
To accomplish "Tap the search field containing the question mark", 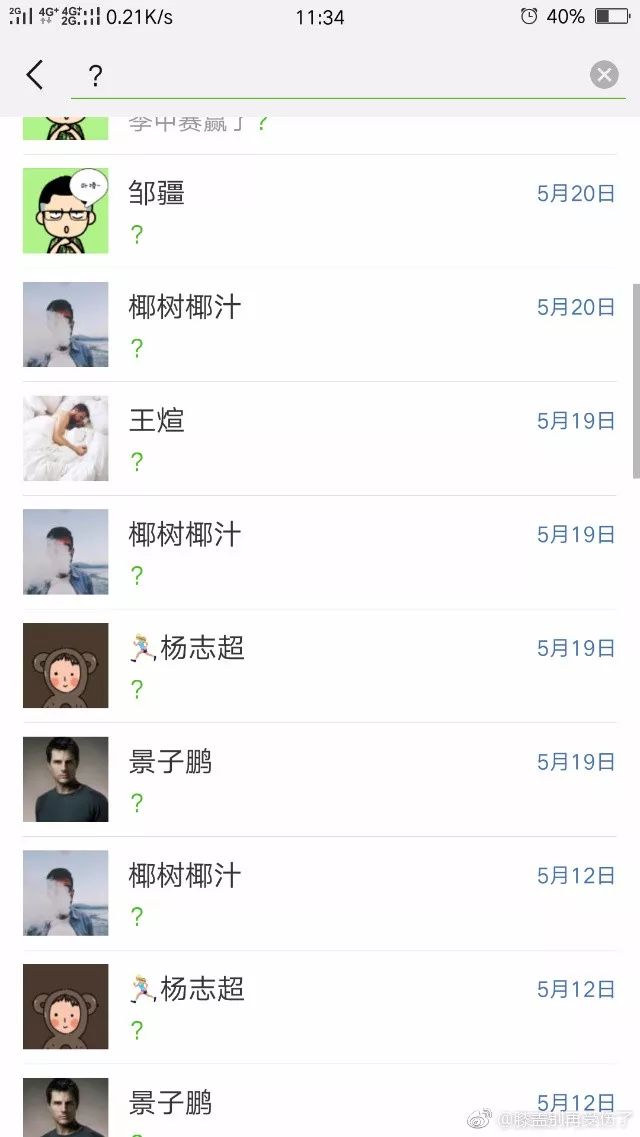I will point(330,75).
